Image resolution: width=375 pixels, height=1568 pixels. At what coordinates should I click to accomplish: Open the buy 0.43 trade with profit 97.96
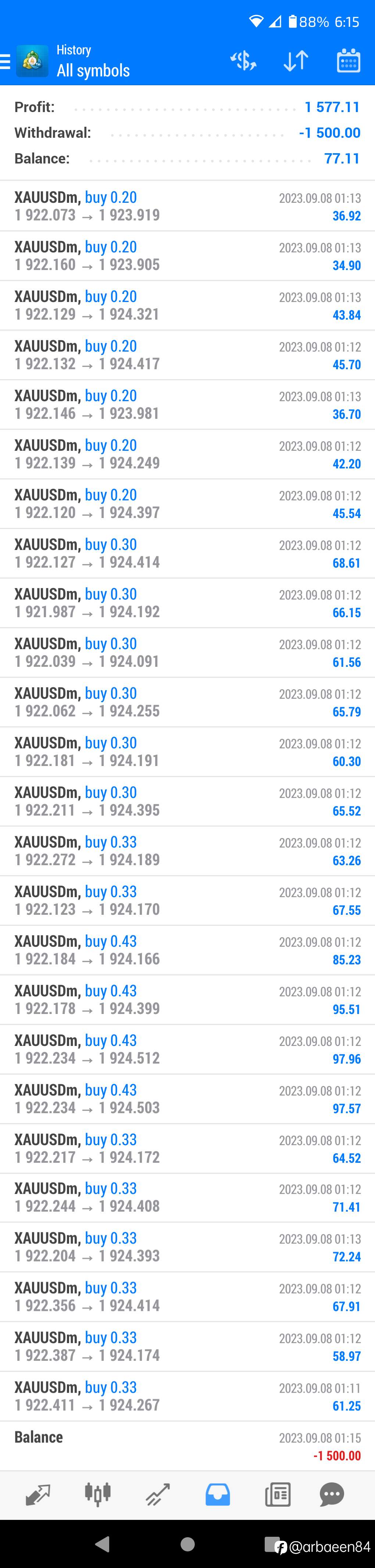click(187, 1049)
